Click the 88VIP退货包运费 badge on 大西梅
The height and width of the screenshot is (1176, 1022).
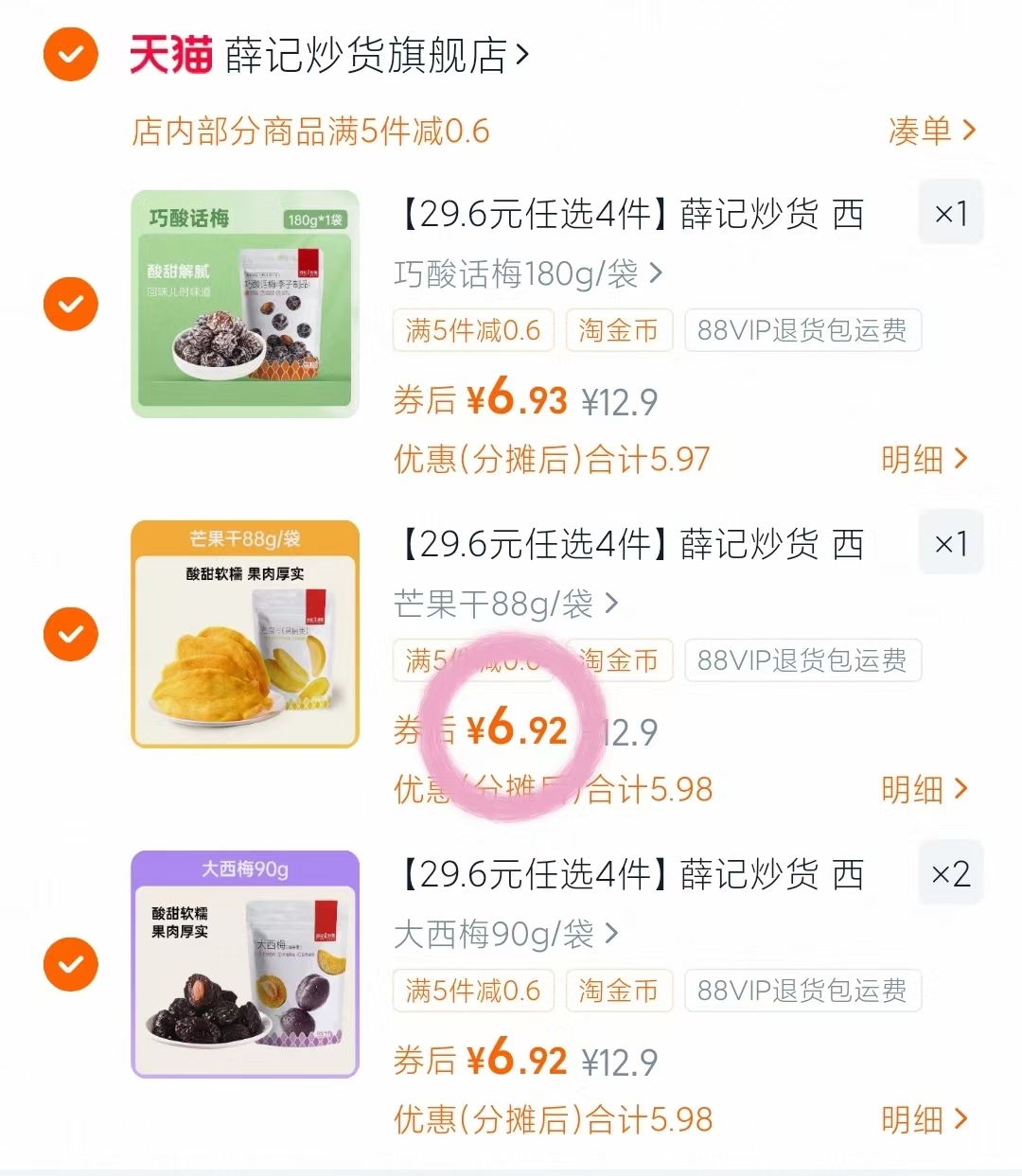click(802, 992)
